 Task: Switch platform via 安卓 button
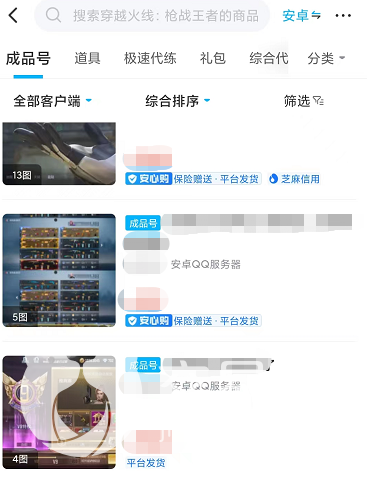click(302, 15)
